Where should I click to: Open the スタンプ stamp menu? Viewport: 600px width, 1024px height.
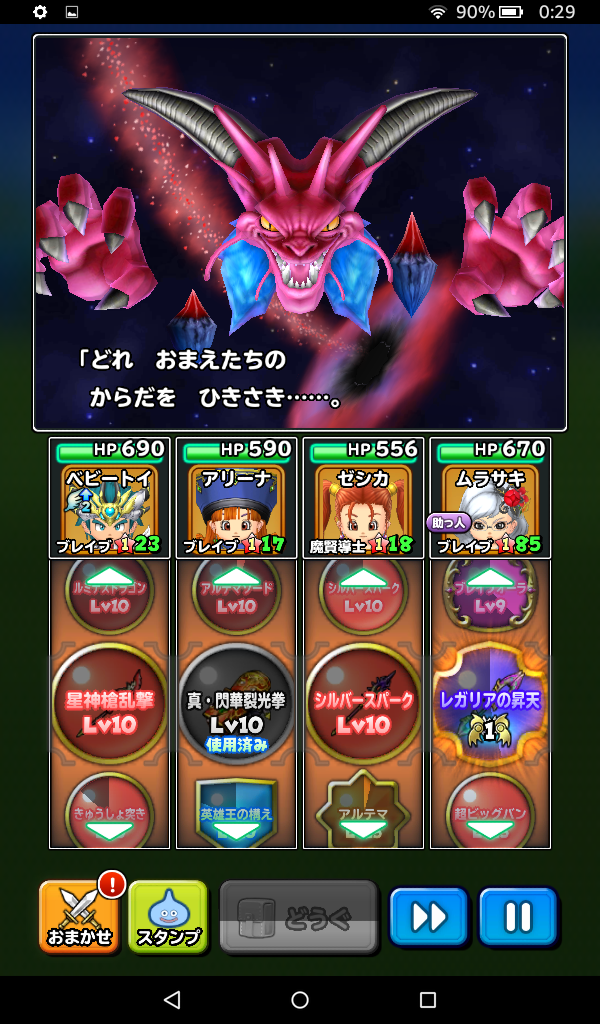click(168, 916)
